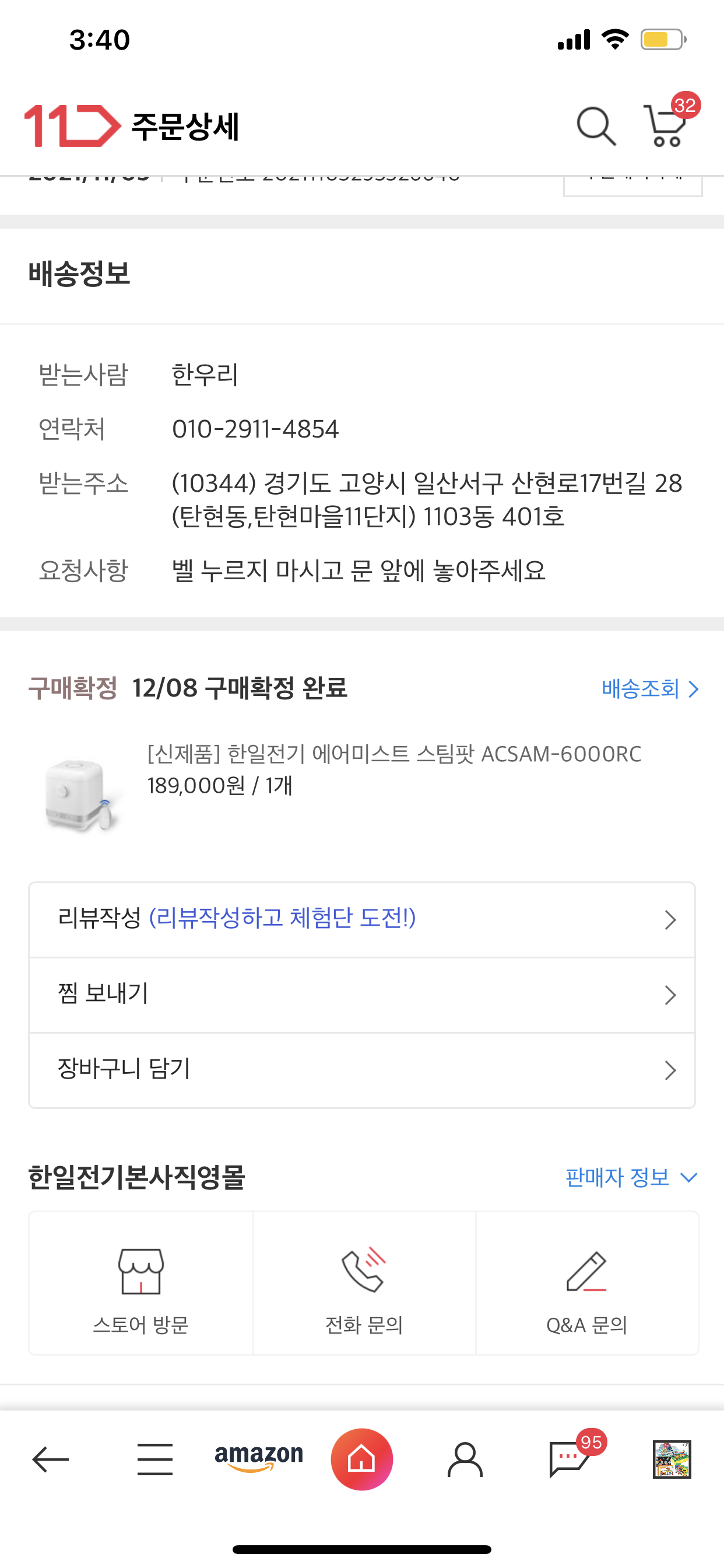
Task: Tap 전화 문의 to call seller
Action: coord(364,1283)
